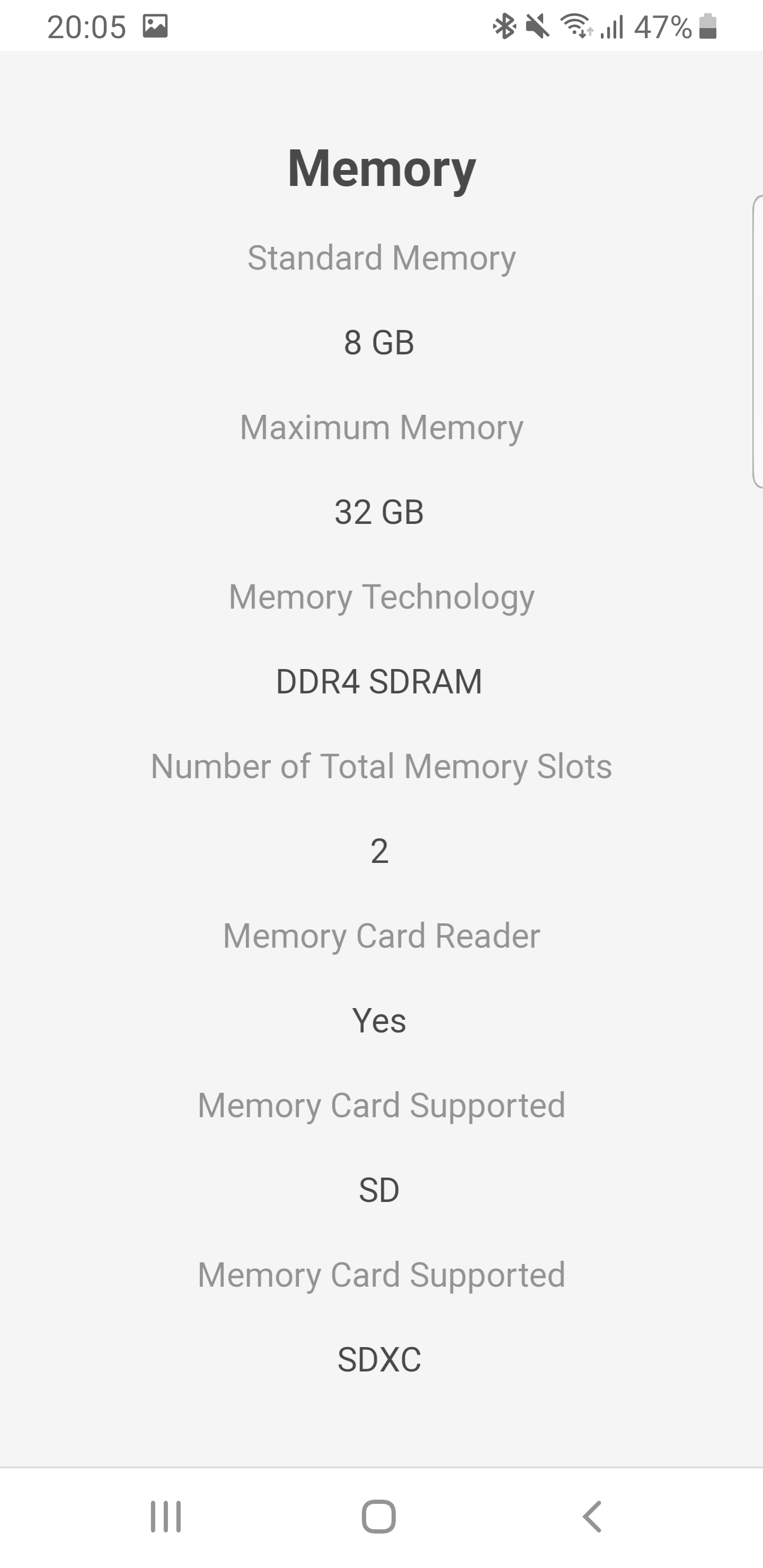
Task: Select the 32 GB maximum memory value
Action: pos(381,512)
